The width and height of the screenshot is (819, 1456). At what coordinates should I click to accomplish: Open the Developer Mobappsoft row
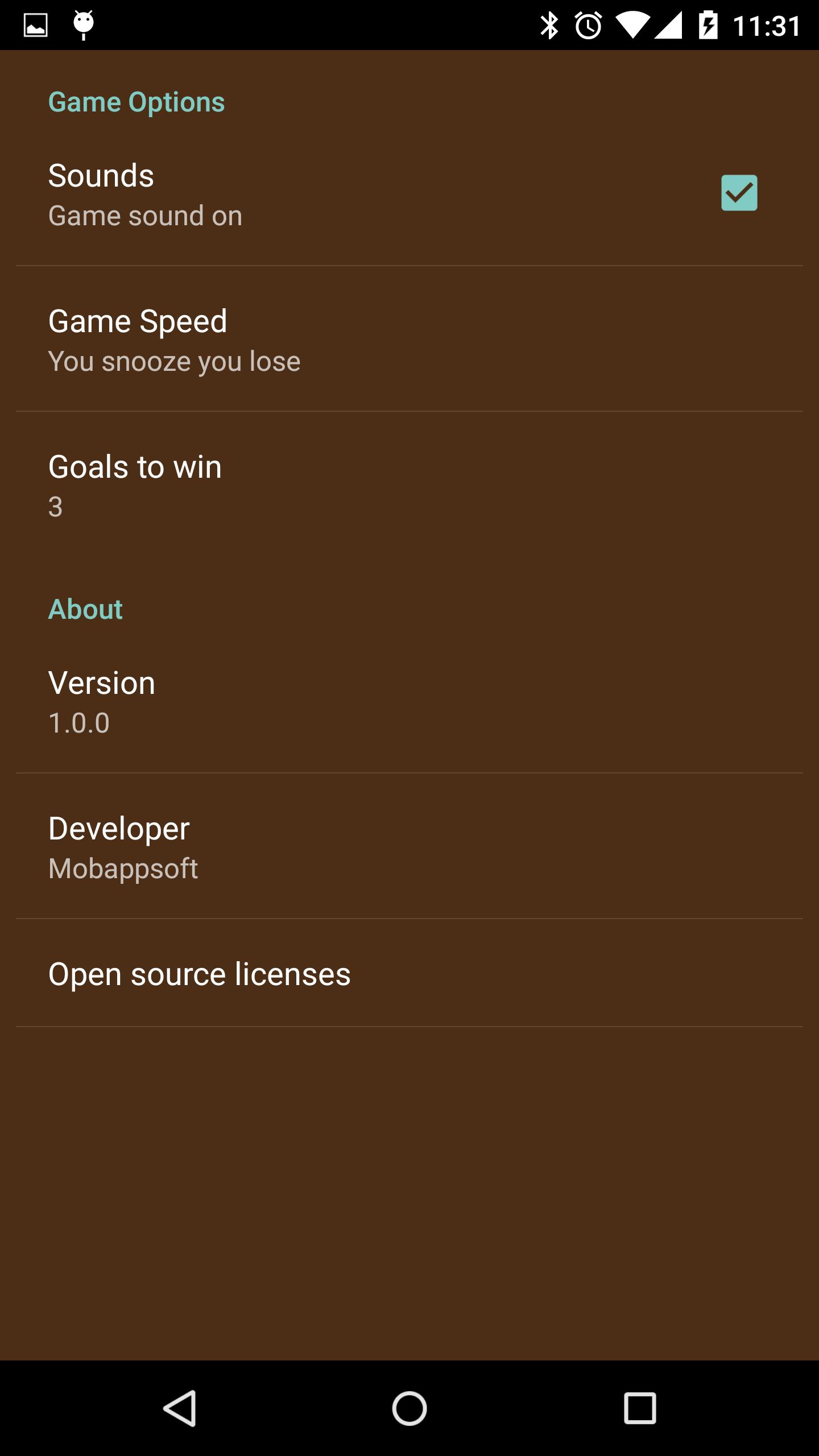(x=409, y=847)
